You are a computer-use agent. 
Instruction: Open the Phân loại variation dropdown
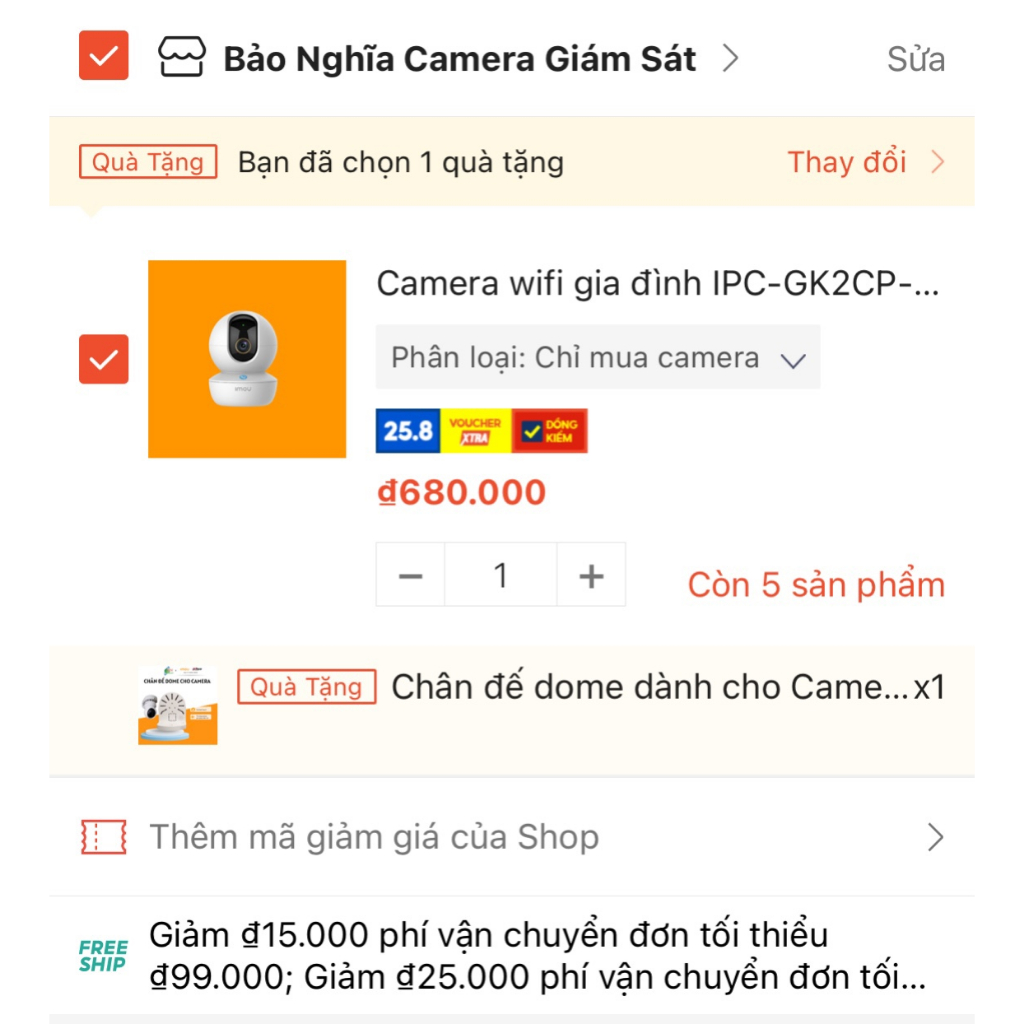597,357
